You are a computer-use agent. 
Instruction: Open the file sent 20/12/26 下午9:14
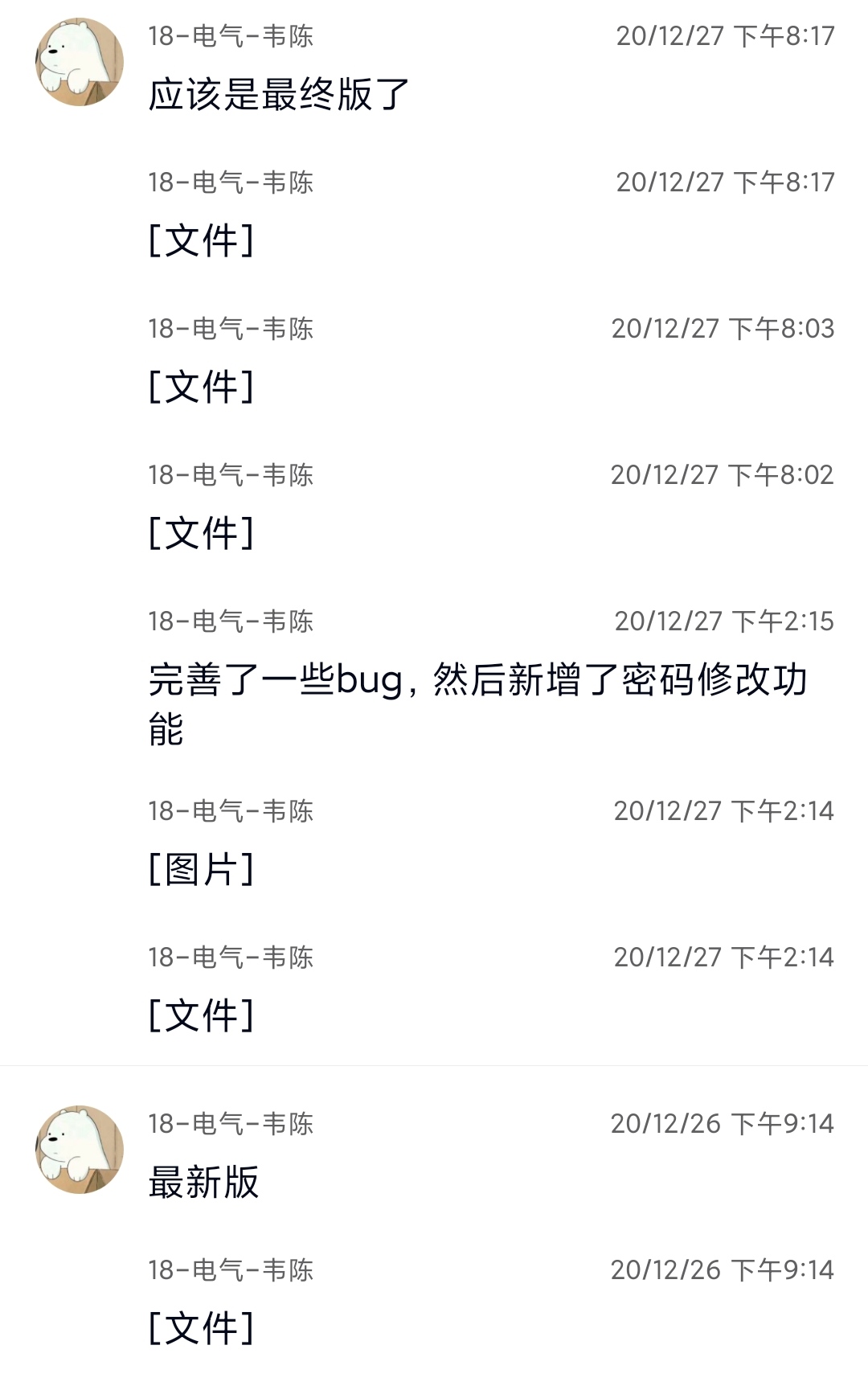(202, 1328)
